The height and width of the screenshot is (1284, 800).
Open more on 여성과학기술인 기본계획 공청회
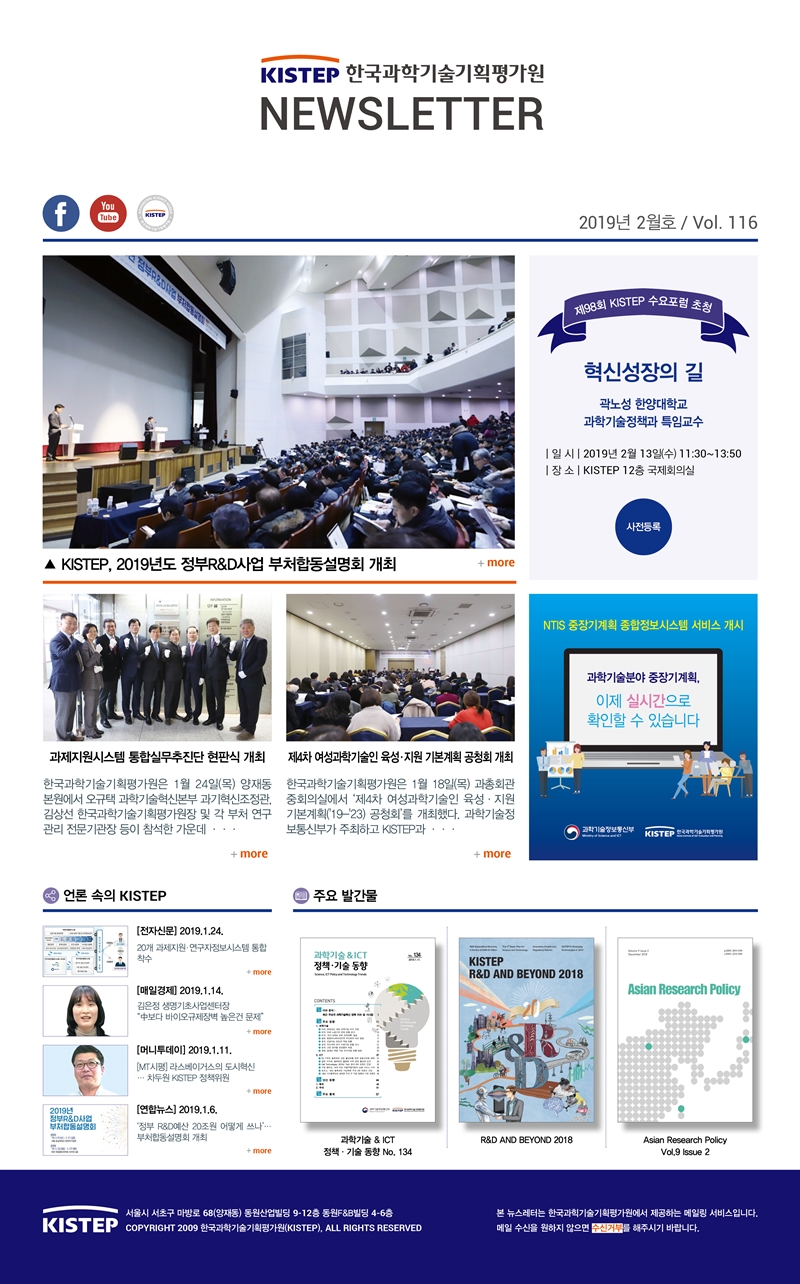click(493, 854)
